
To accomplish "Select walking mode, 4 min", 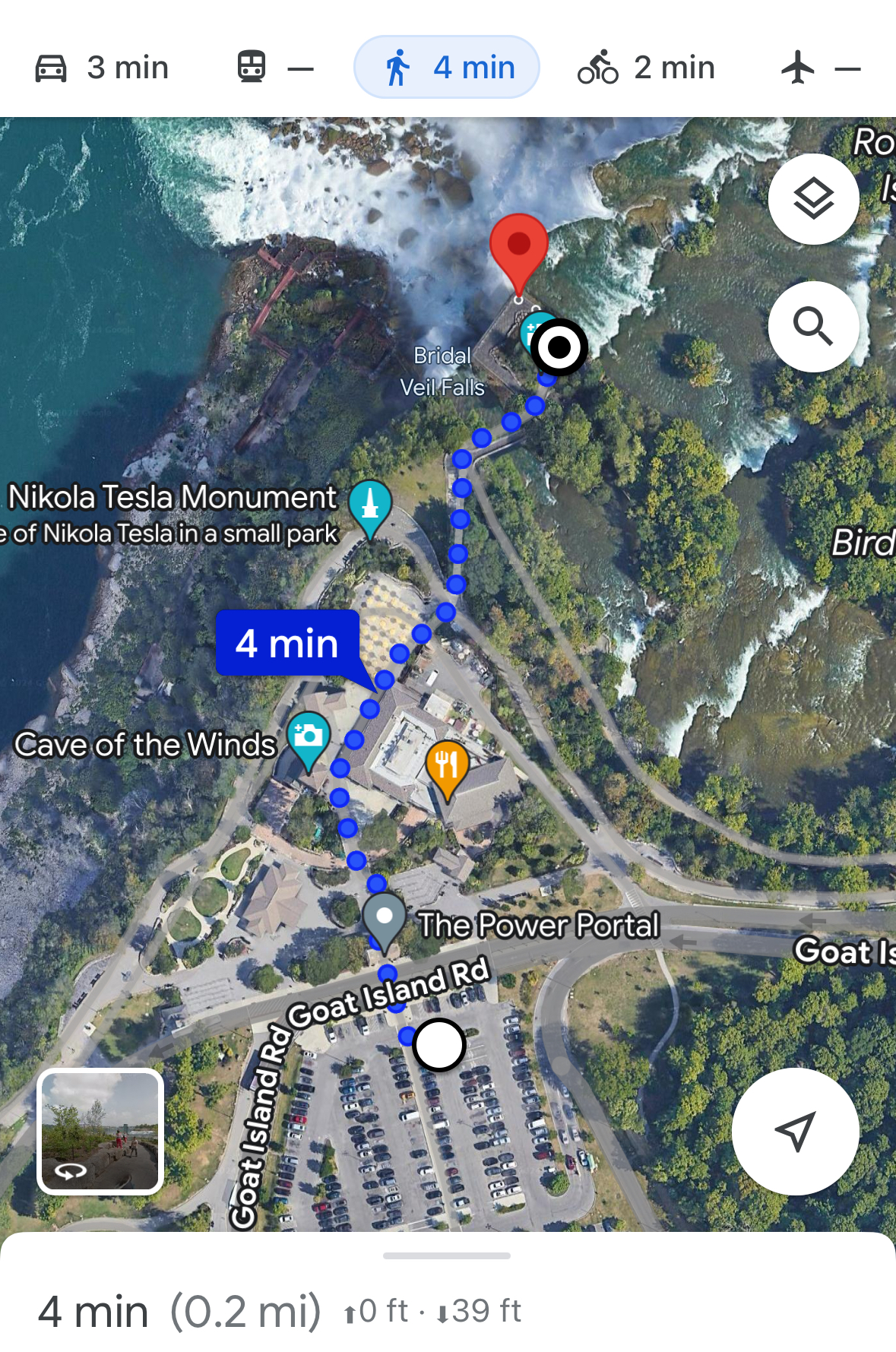I will pyautogui.click(x=447, y=68).
